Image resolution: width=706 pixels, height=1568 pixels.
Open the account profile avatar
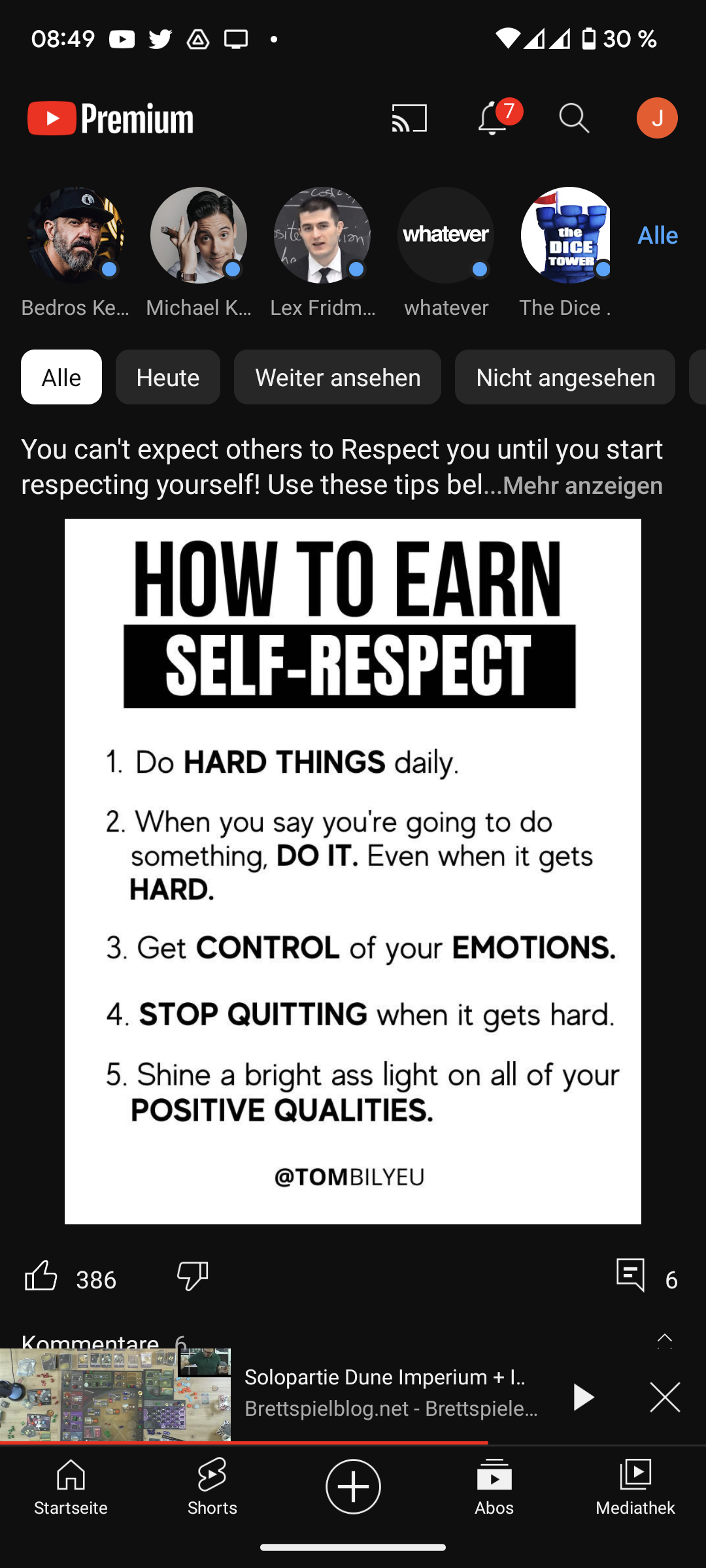pyautogui.click(x=656, y=118)
